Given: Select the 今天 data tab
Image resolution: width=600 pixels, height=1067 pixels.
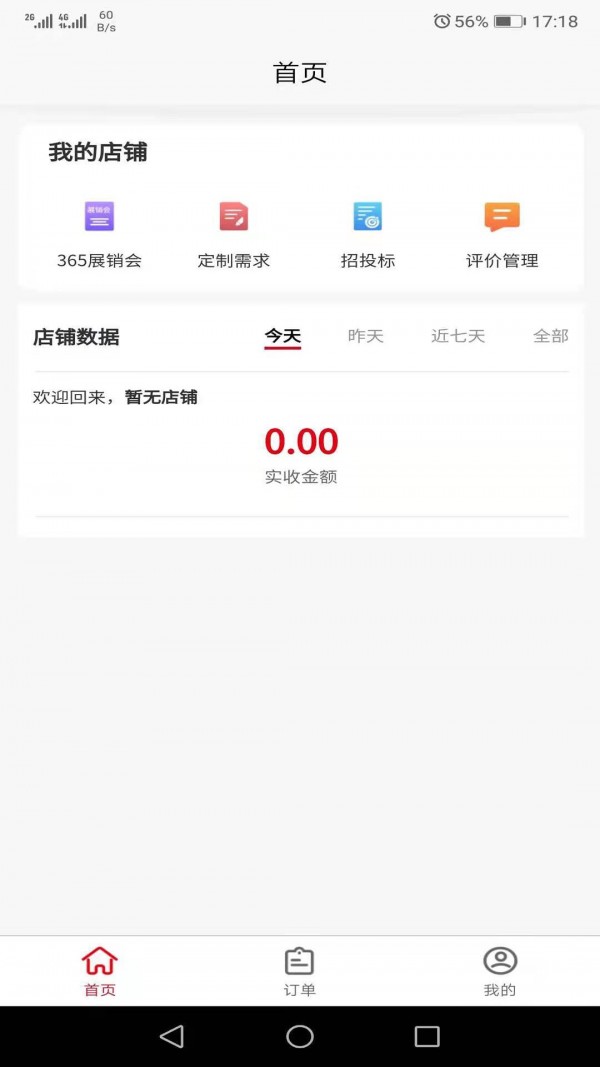Looking at the screenshot, I should pyautogui.click(x=283, y=337).
